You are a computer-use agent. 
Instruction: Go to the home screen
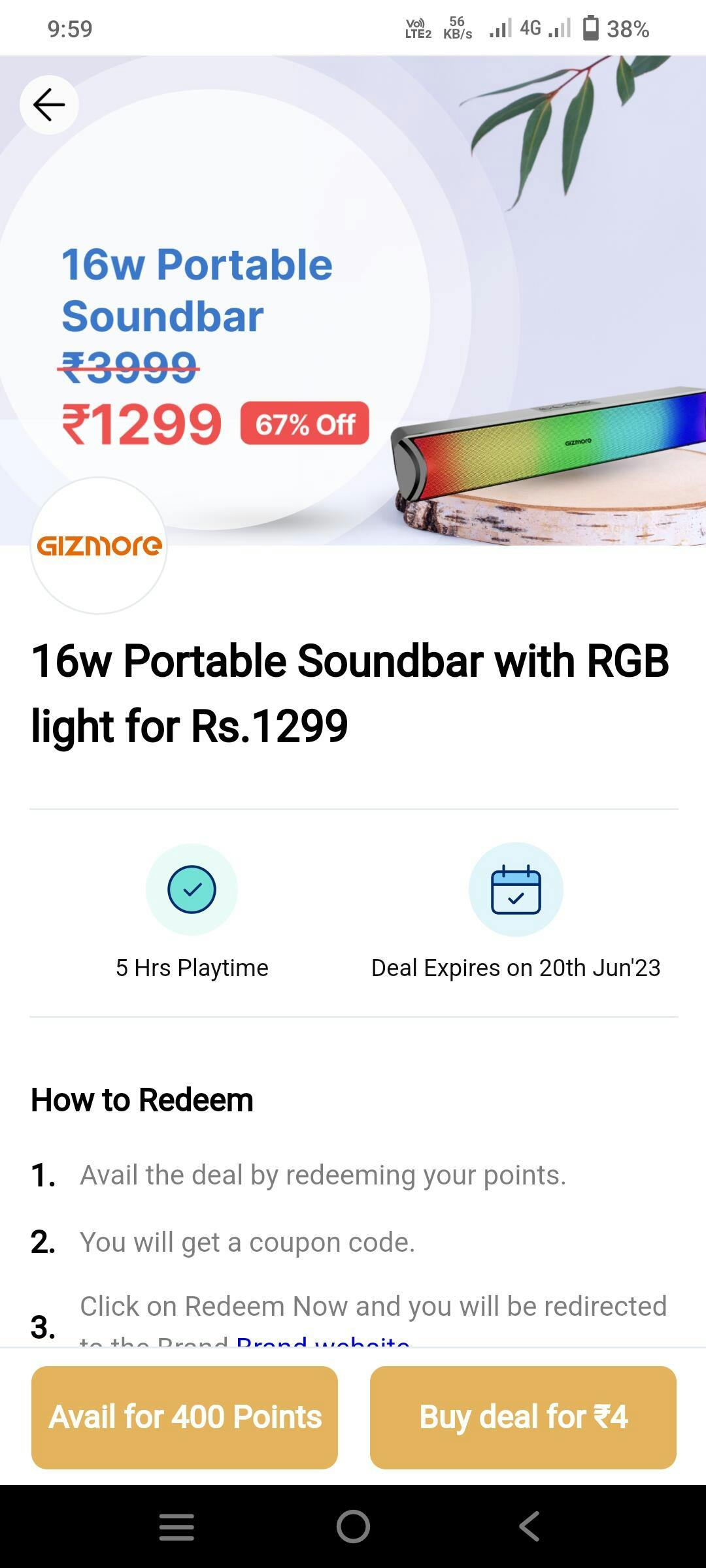point(353,1527)
